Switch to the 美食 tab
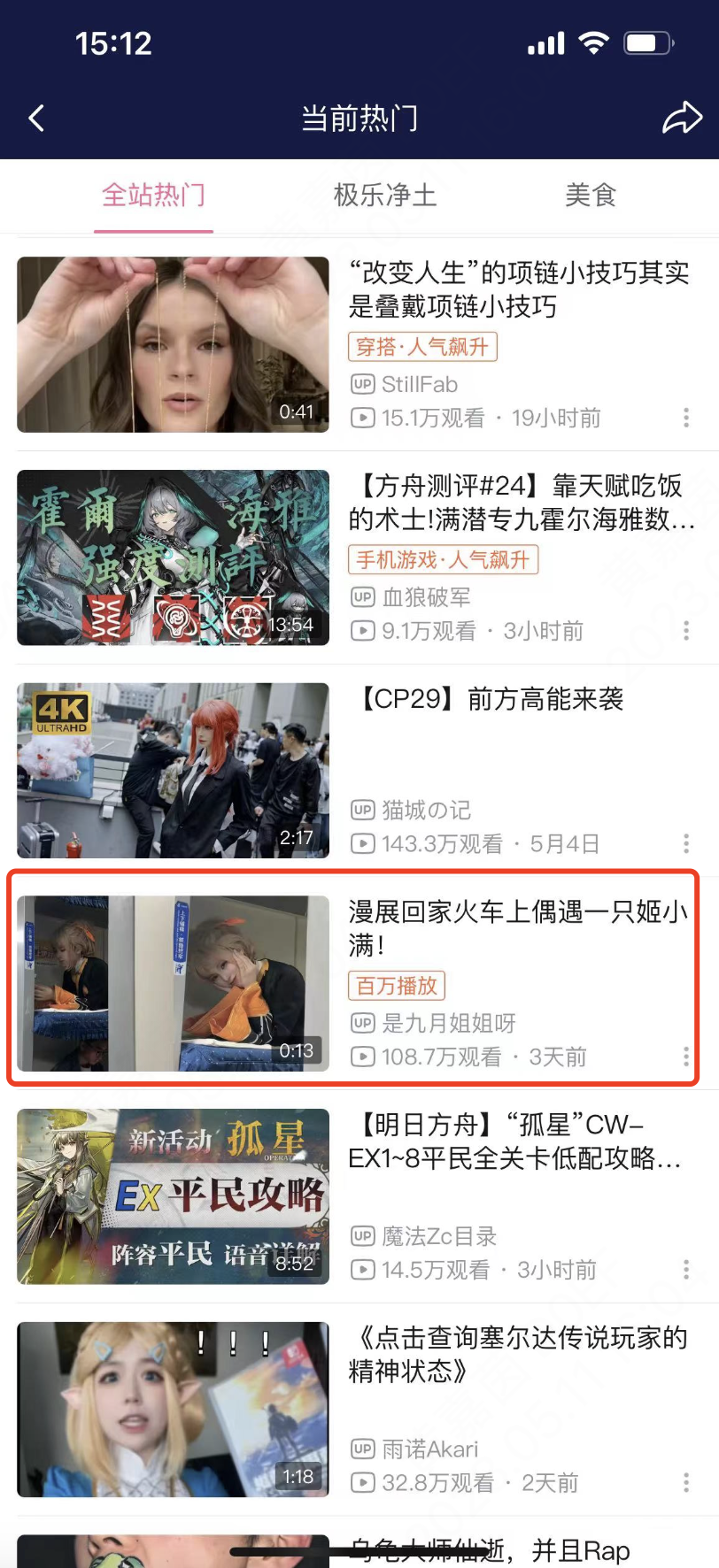The width and height of the screenshot is (719, 1568). tap(591, 195)
